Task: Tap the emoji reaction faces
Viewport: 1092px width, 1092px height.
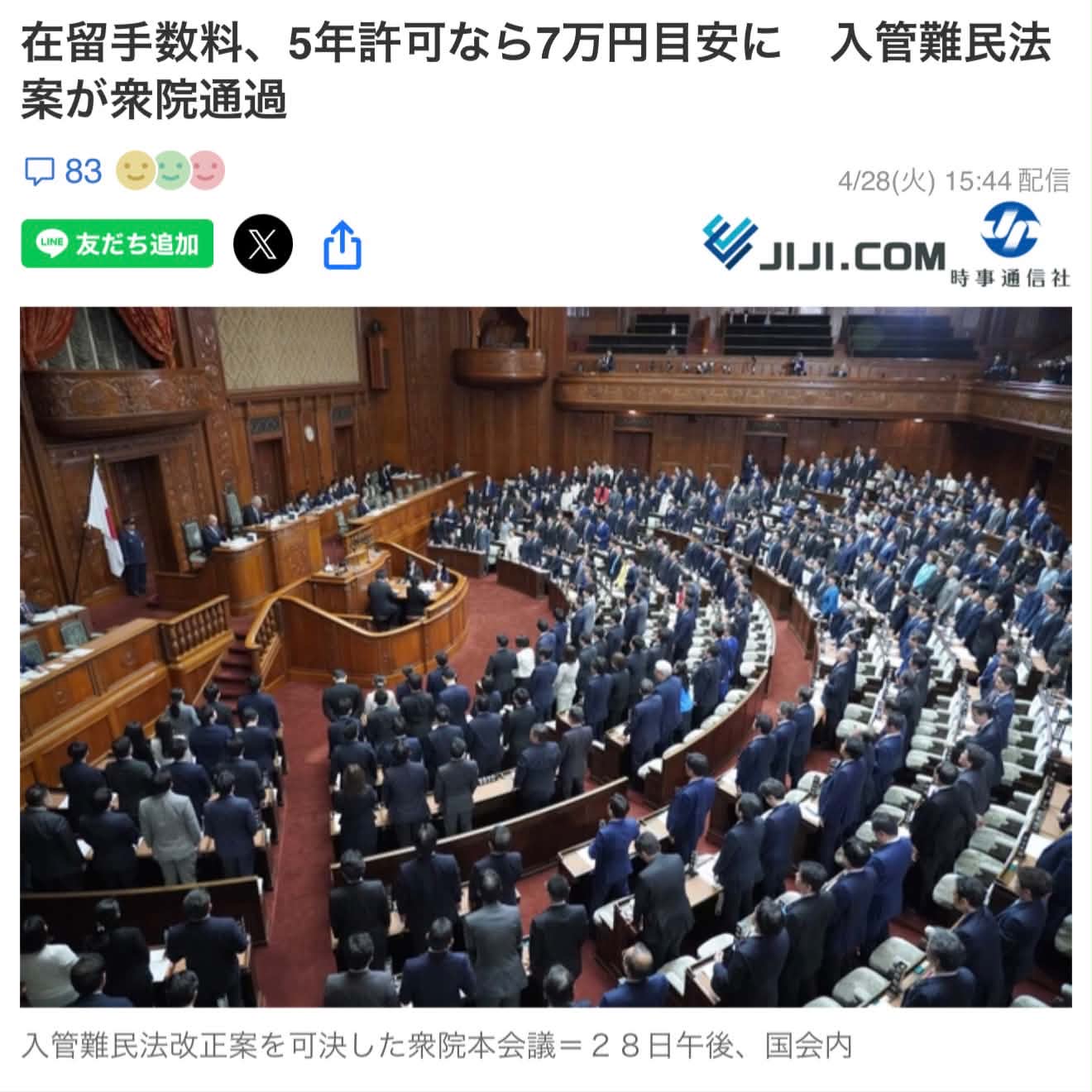Action: (170, 171)
